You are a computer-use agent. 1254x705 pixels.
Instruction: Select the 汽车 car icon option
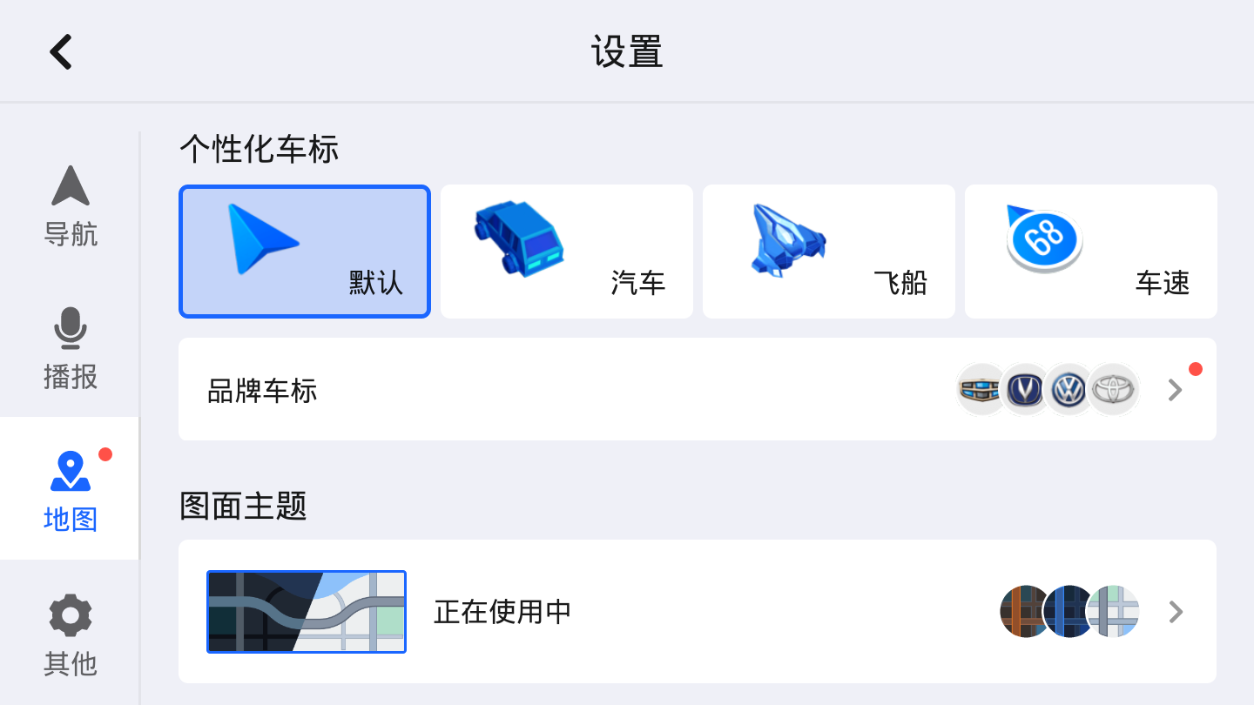(566, 252)
